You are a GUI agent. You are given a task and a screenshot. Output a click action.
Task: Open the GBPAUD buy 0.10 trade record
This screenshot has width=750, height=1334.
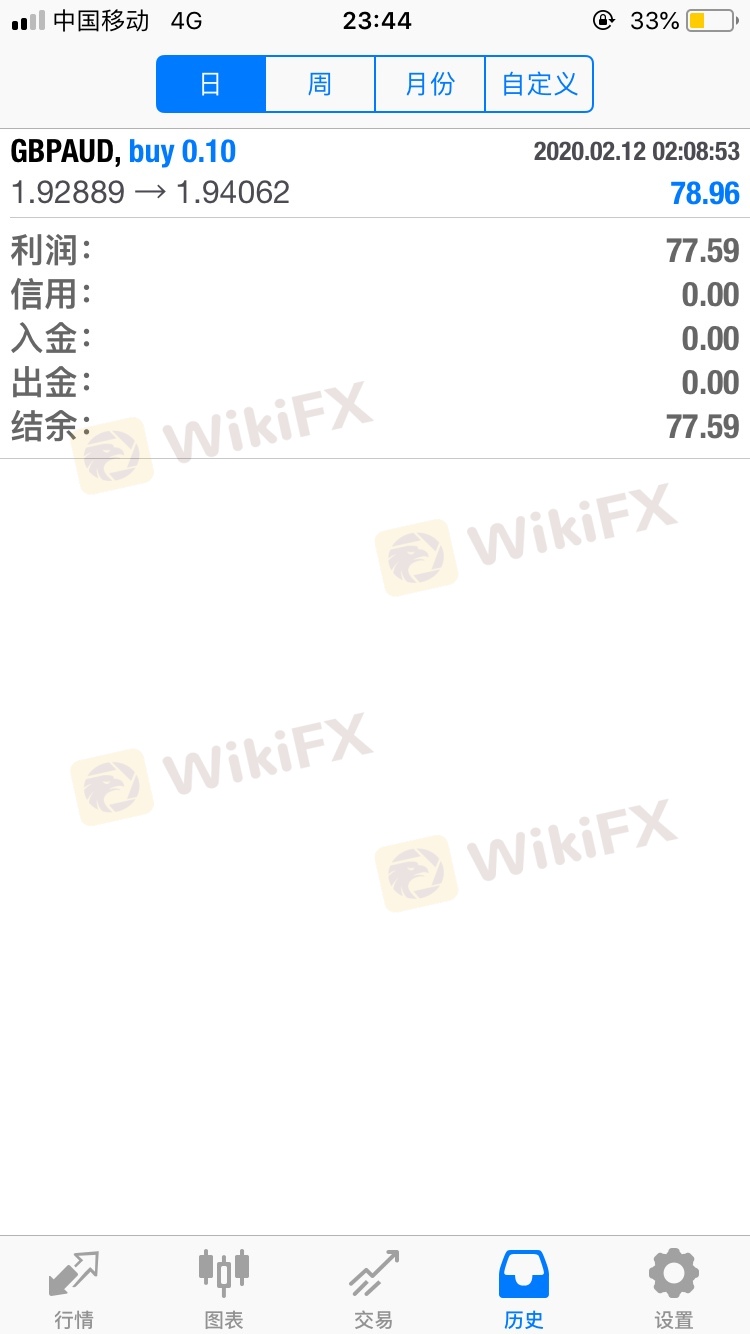pyautogui.click(x=375, y=173)
